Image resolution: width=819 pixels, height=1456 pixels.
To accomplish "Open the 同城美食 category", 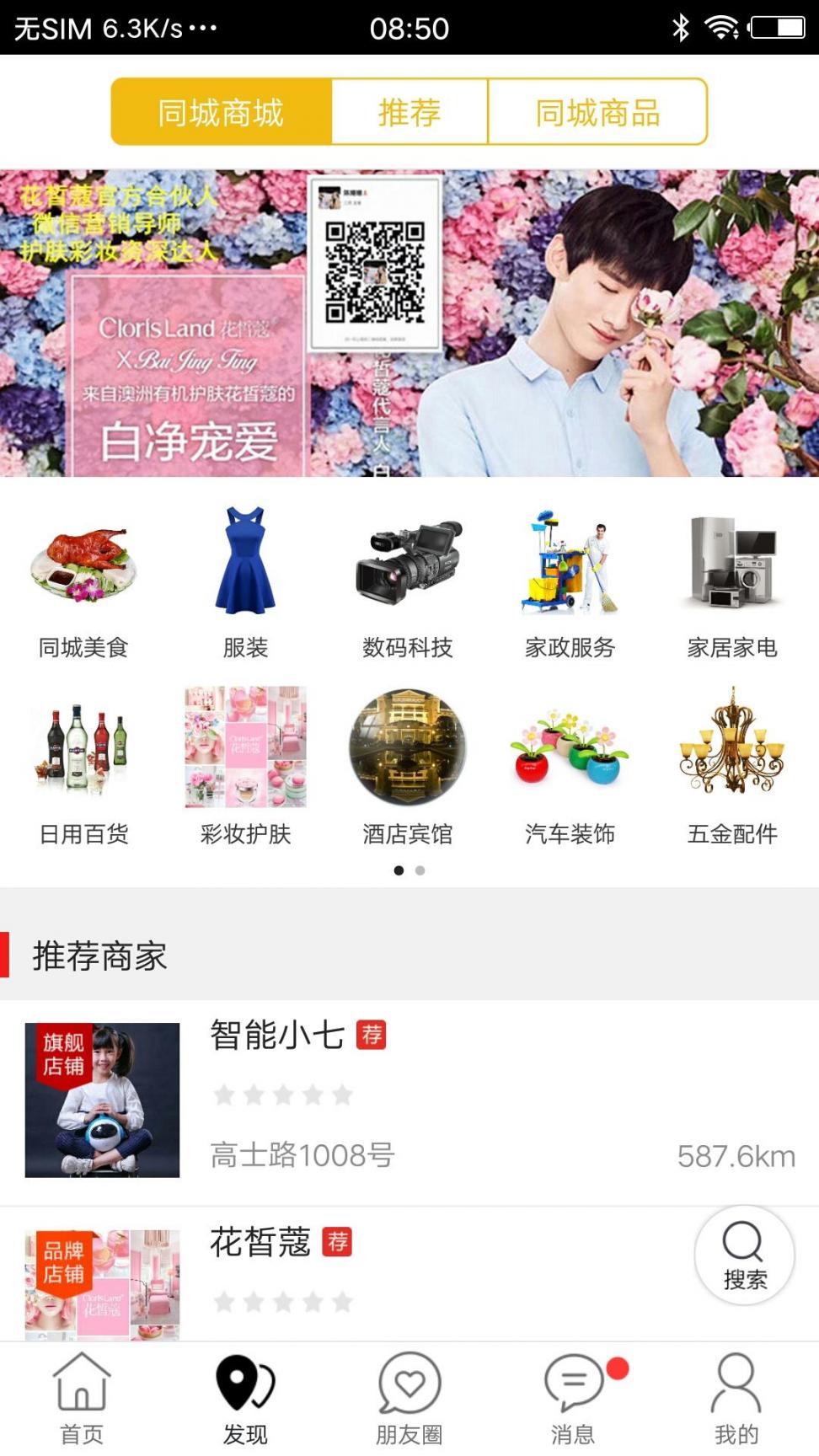I will [x=83, y=581].
